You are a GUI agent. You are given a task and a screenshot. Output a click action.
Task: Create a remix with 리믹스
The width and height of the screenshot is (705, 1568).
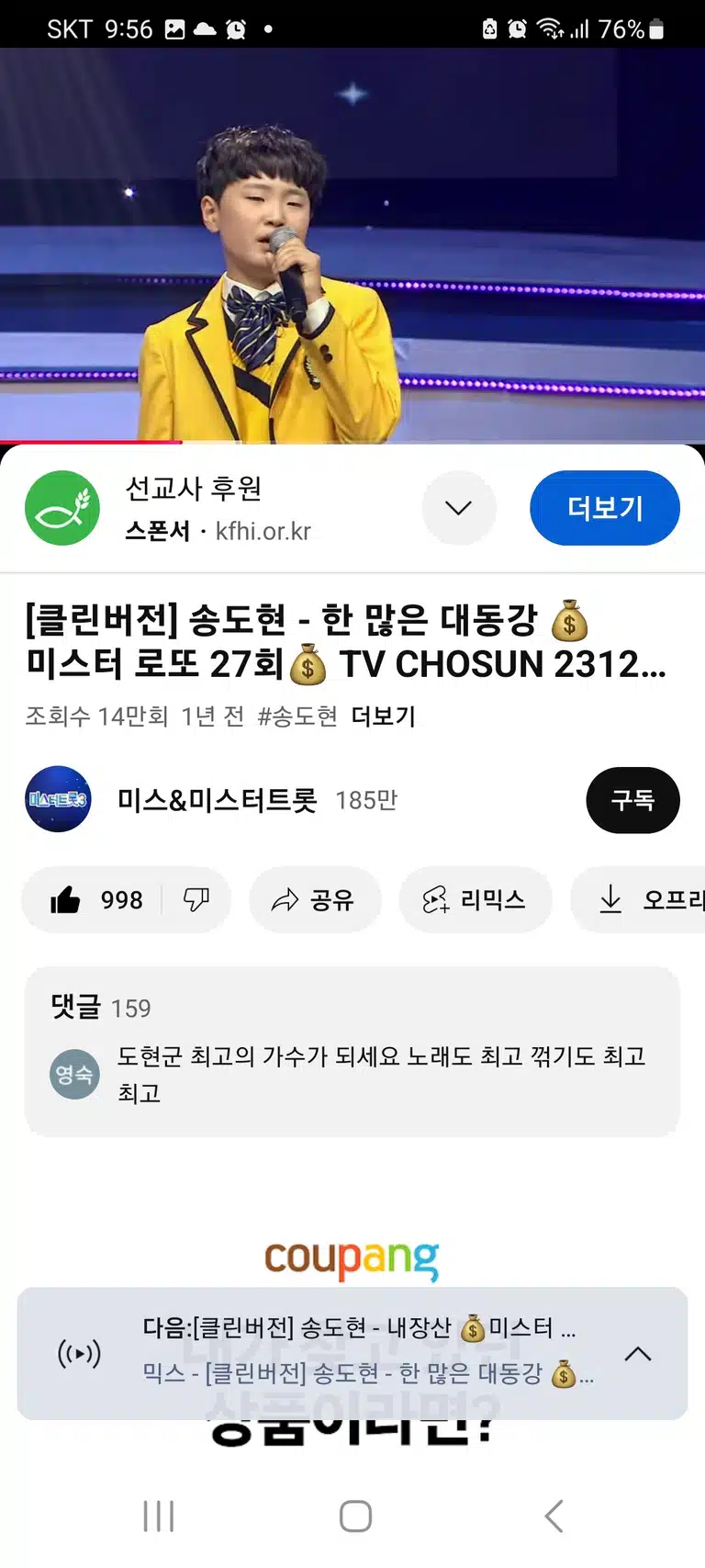[475, 899]
